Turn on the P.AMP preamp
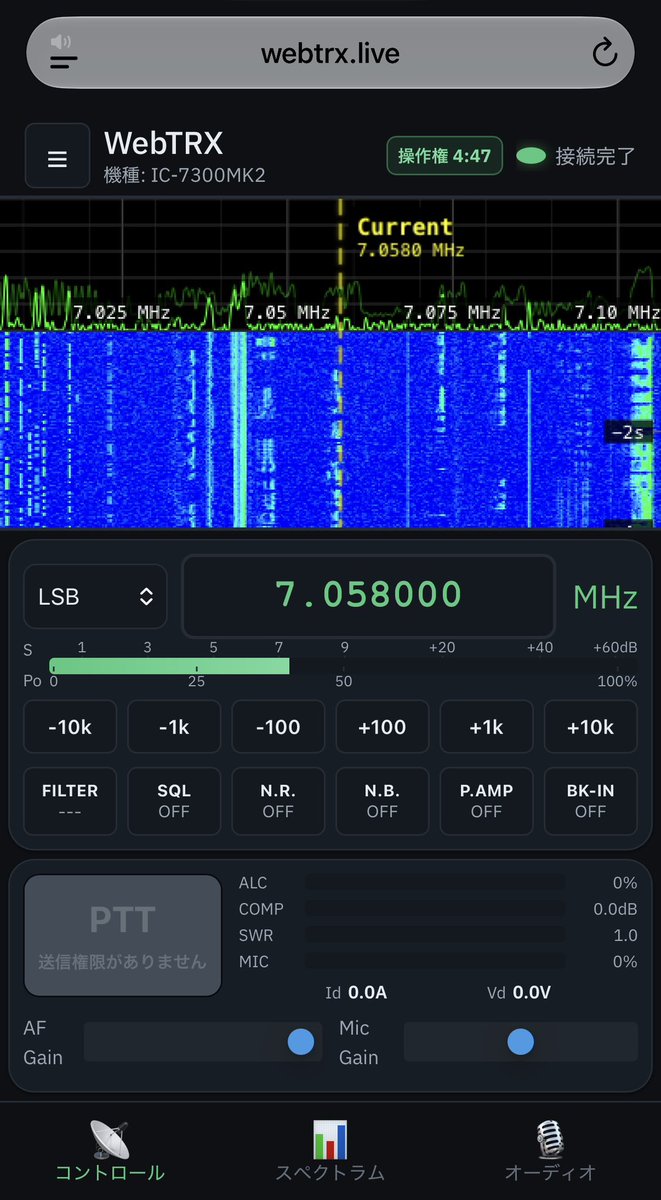Screen dimensions: 661x1200 pos(486,801)
